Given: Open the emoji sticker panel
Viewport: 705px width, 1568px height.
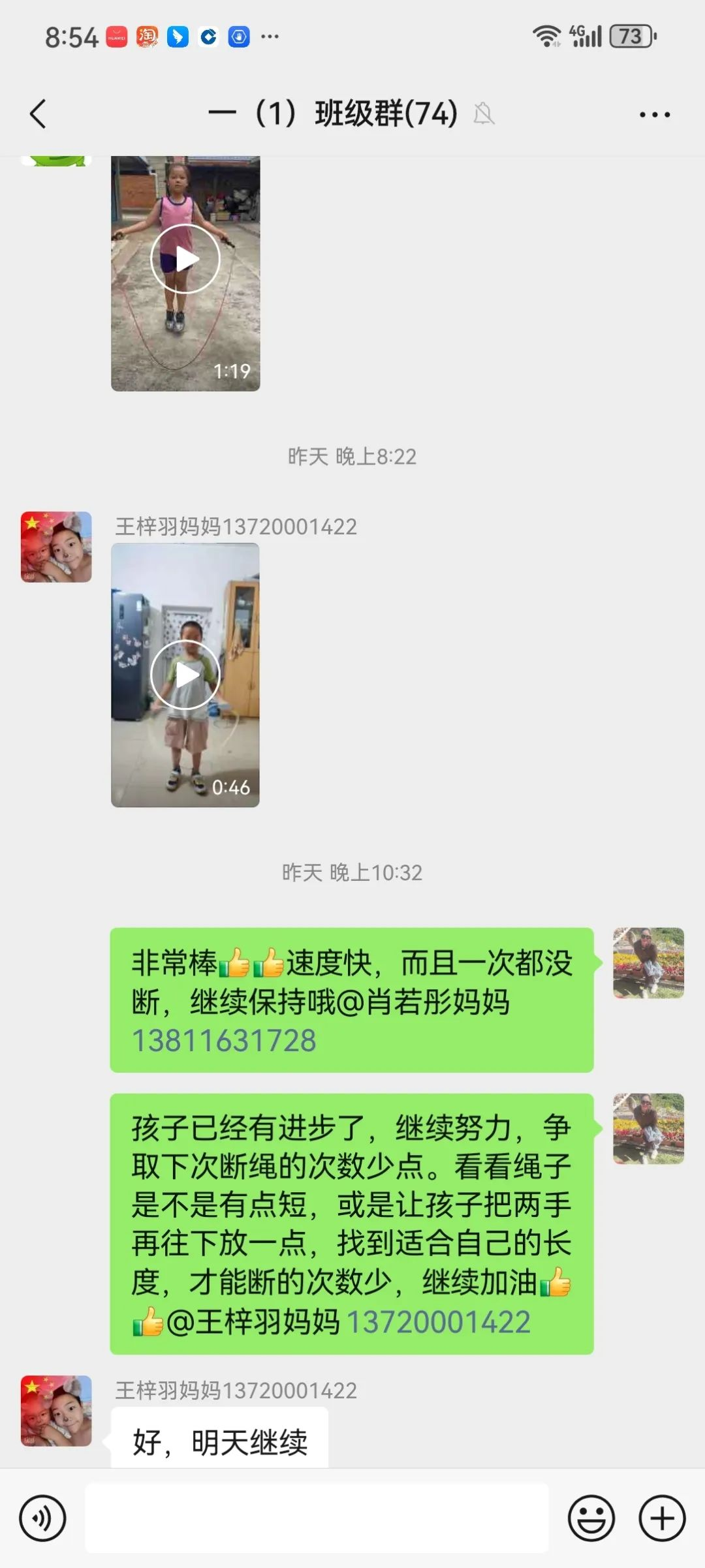Looking at the screenshot, I should point(591,1518).
